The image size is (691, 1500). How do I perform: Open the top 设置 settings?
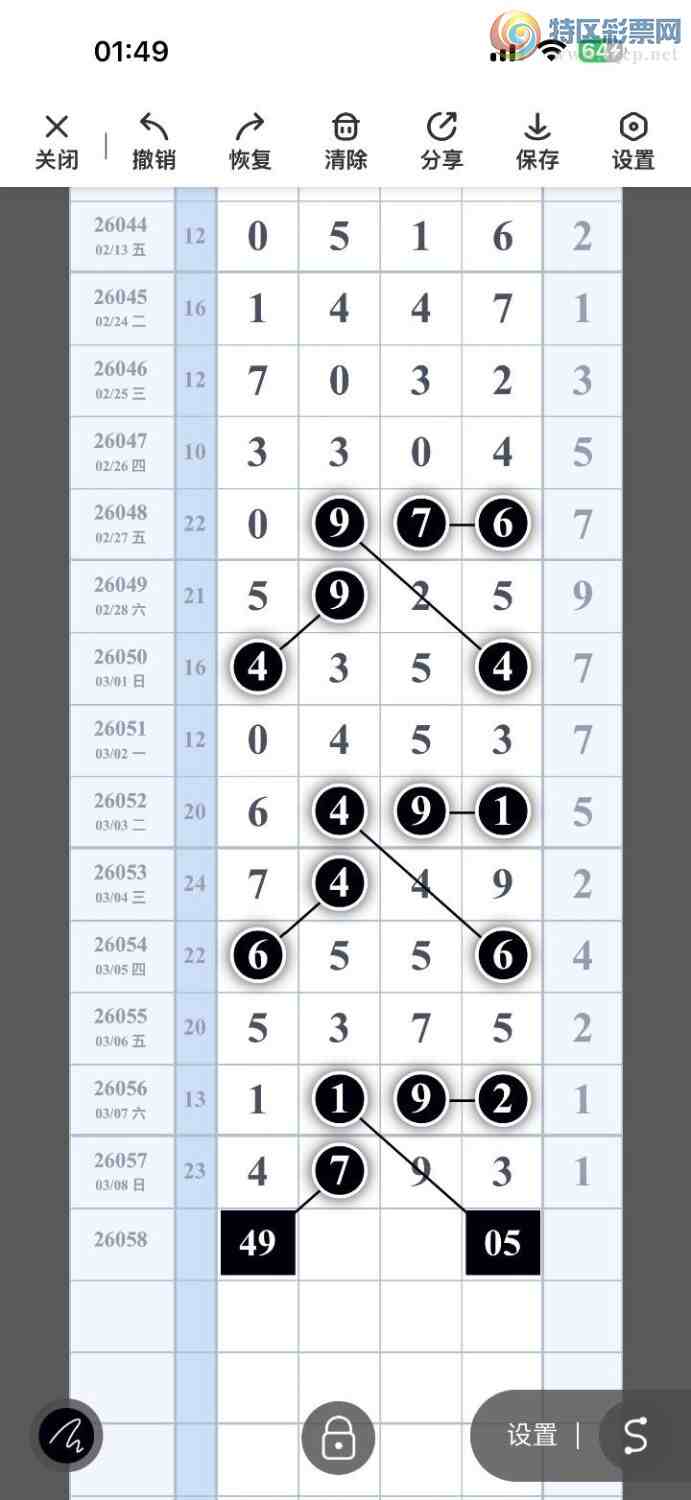point(633,141)
